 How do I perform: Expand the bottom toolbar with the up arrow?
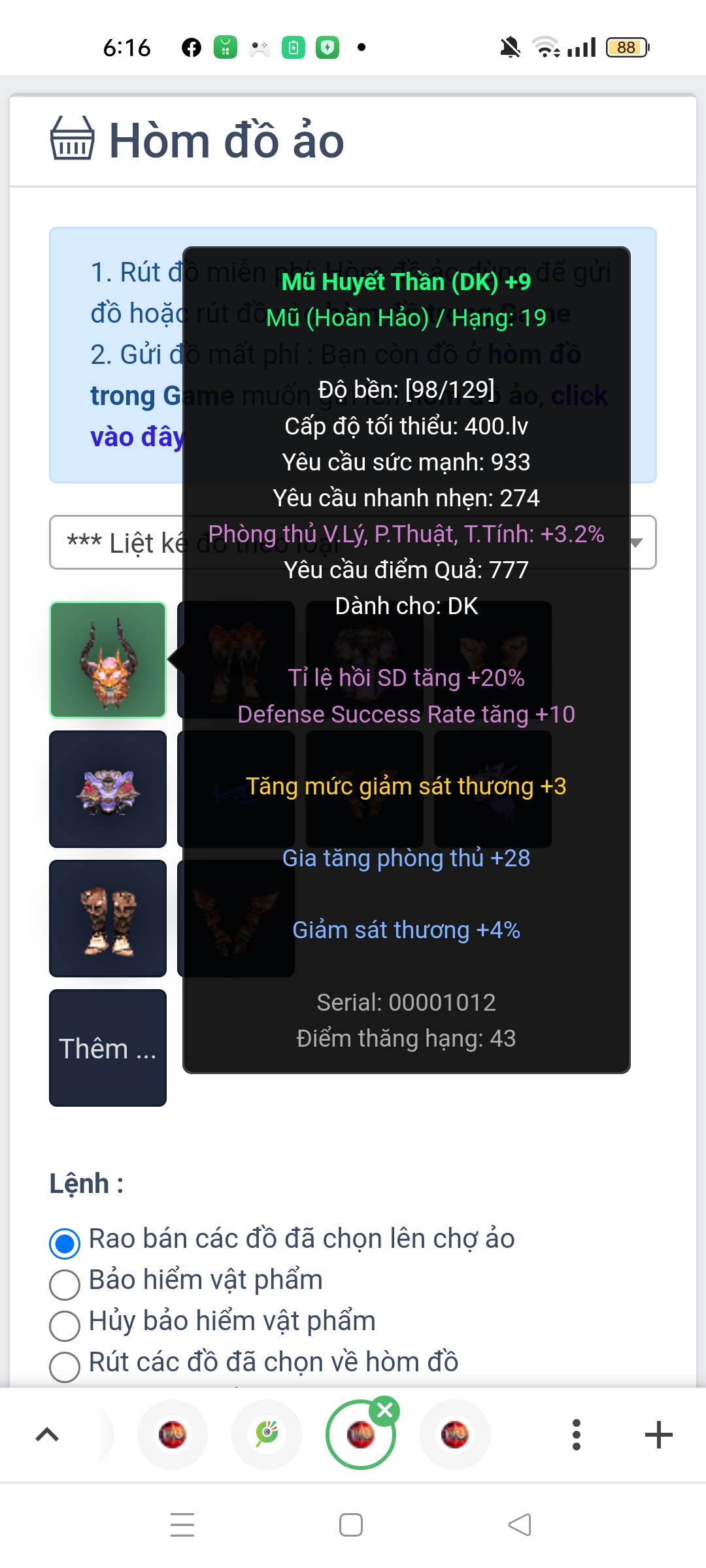click(x=47, y=1435)
